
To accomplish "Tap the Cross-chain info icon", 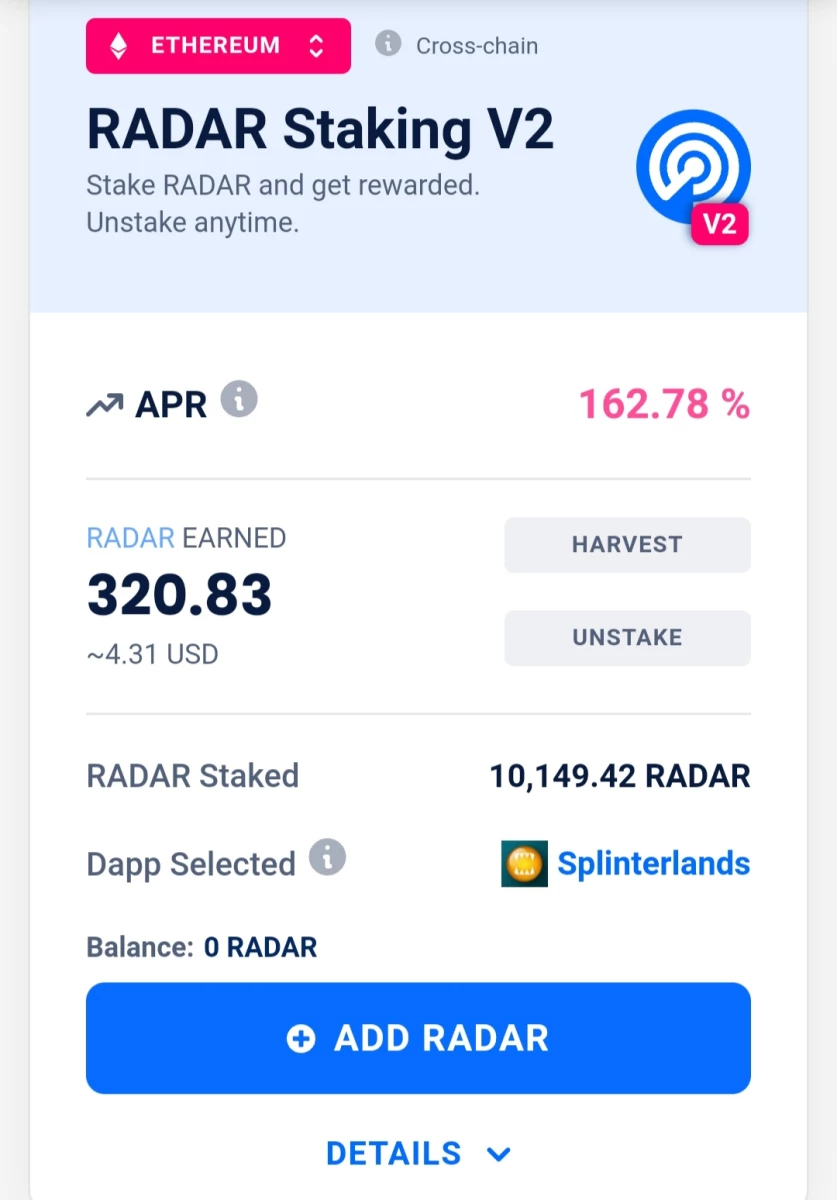I will pyautogui.click(x=388, y=44).
